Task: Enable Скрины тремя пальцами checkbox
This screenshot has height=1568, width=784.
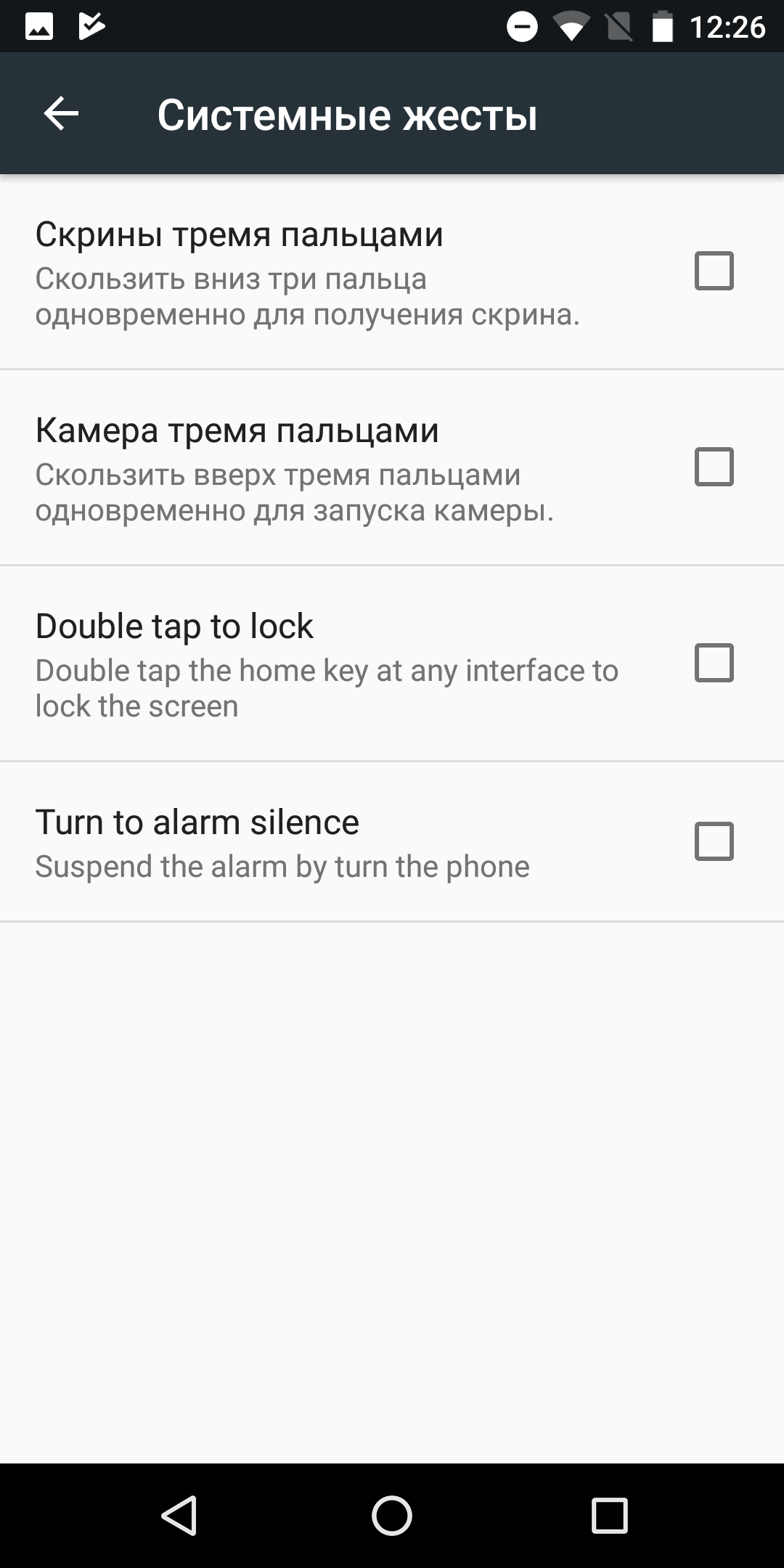Action: pyautogui.click(x=714, y=271)
